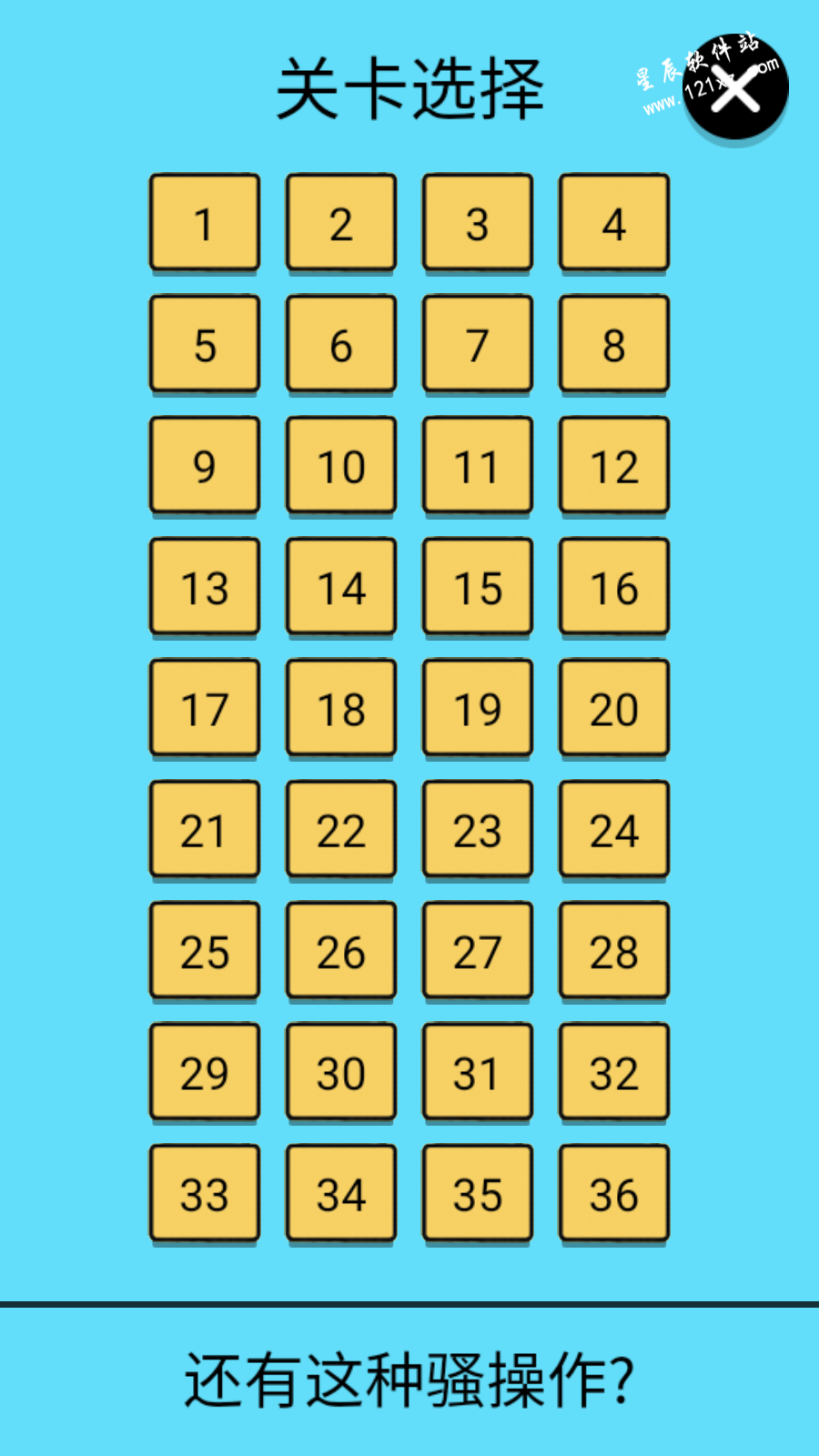The width and height of the screenshot is (819, 1456).
Task: Choose level 17
Action: (205, 709)
